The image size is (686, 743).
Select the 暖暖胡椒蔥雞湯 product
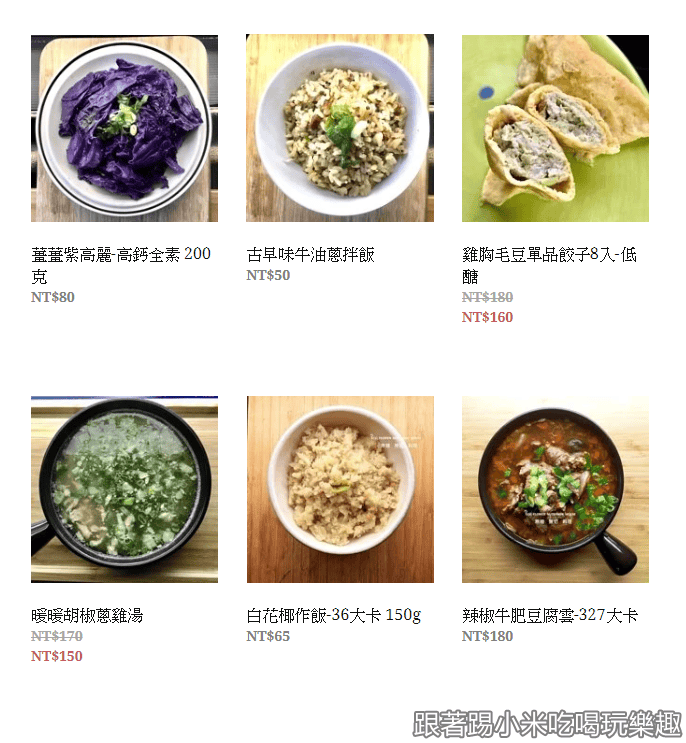(124, 489)
